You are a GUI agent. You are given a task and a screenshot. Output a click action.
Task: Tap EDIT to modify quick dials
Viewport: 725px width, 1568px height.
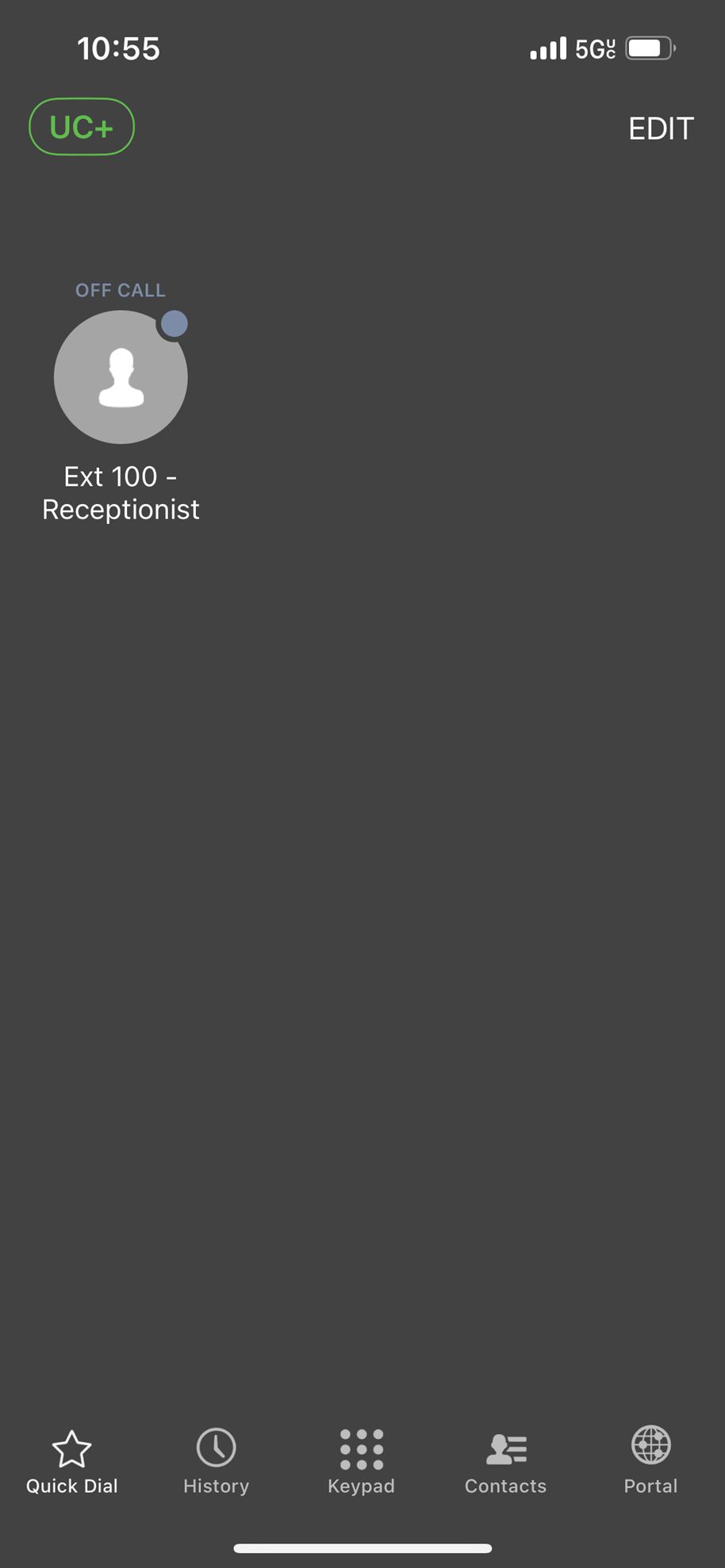tap(660, 128)
